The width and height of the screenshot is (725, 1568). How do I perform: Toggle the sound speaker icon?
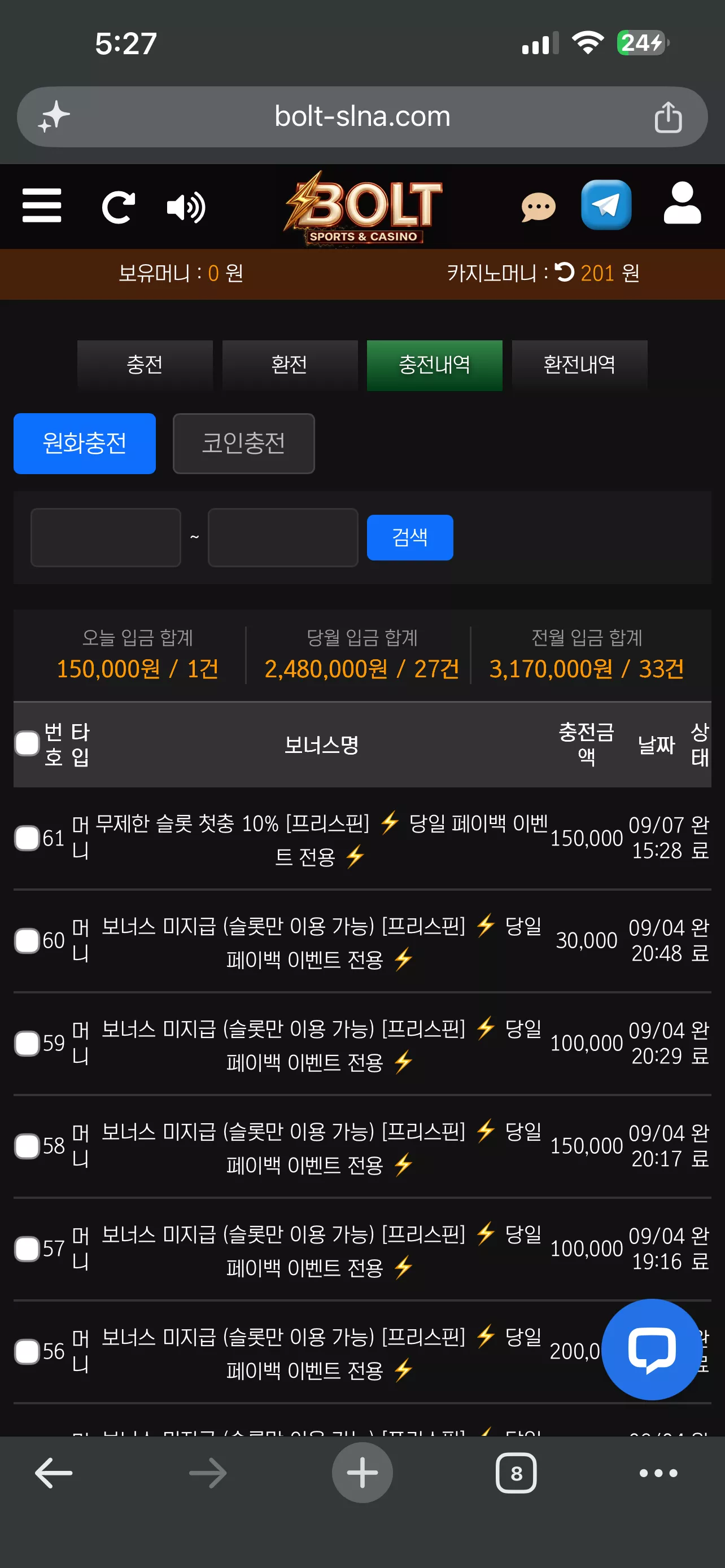[186, 207]
